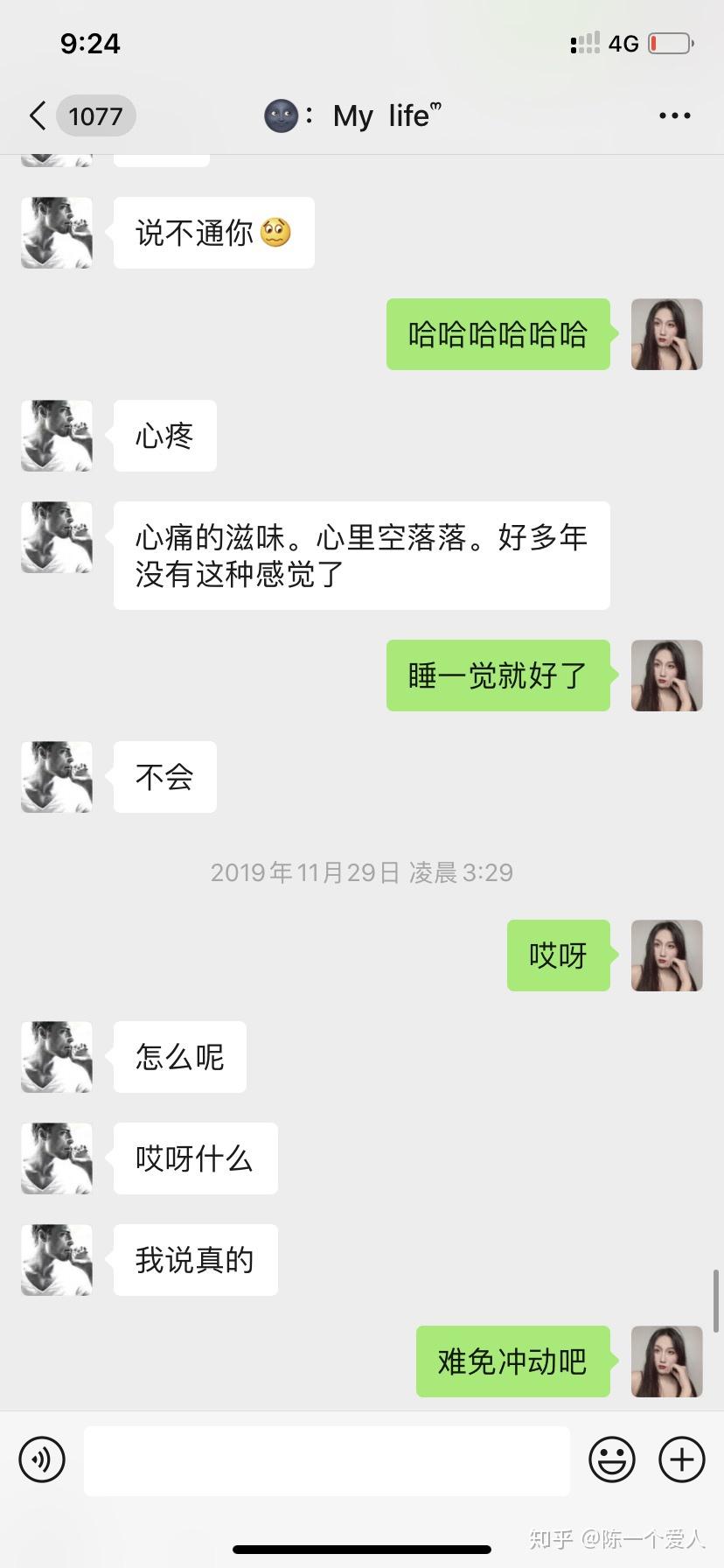724x1568 pixels.
Task: Tap the plus icon for more options
Action: click(x=681, y=1459)
